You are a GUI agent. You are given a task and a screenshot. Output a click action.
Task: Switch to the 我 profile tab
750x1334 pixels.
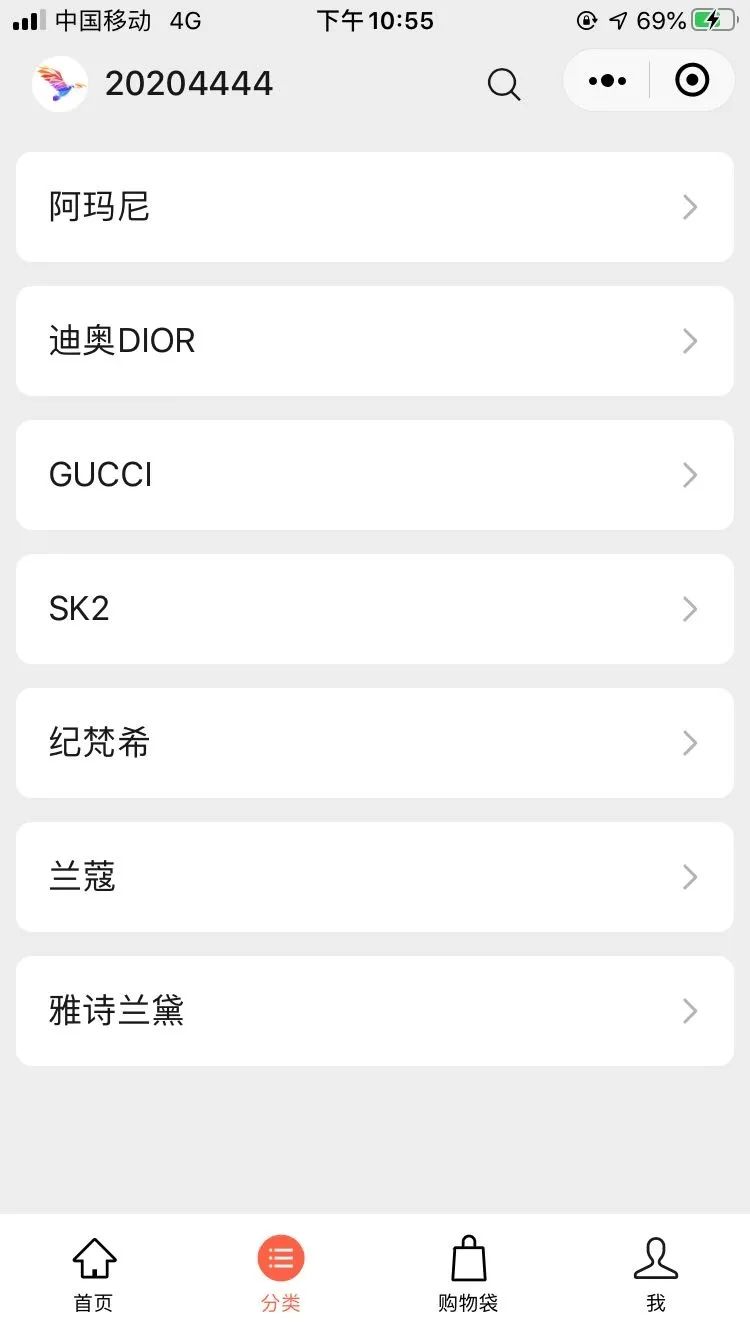tap(656, 1274)
